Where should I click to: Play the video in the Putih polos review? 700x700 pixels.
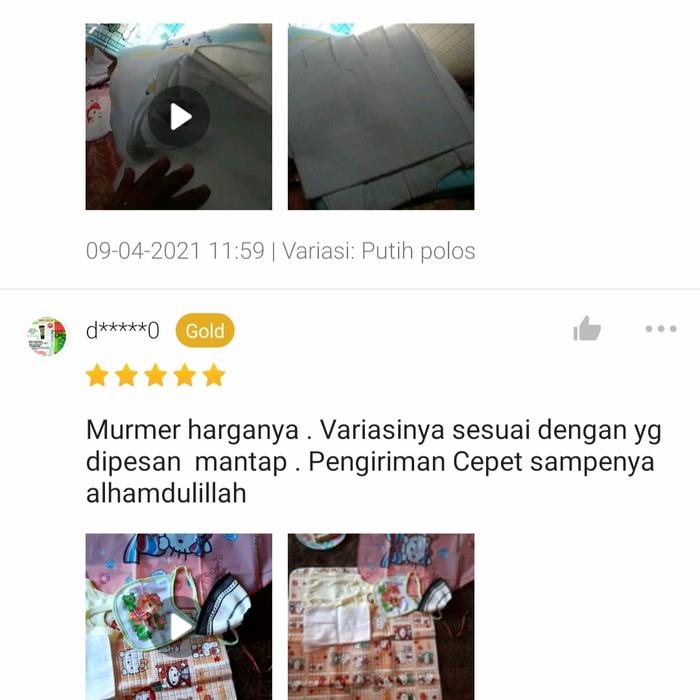tap(179, 117)
